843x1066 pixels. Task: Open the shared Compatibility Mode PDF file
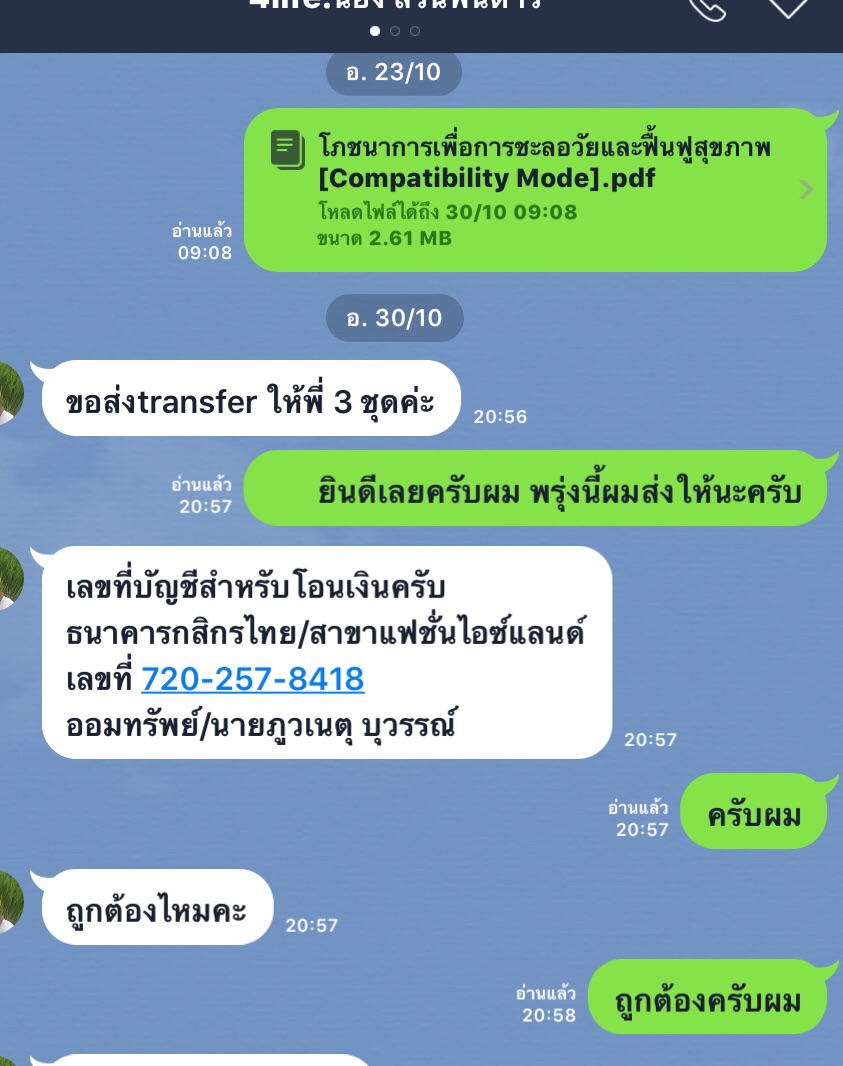[x=535, y=189]
